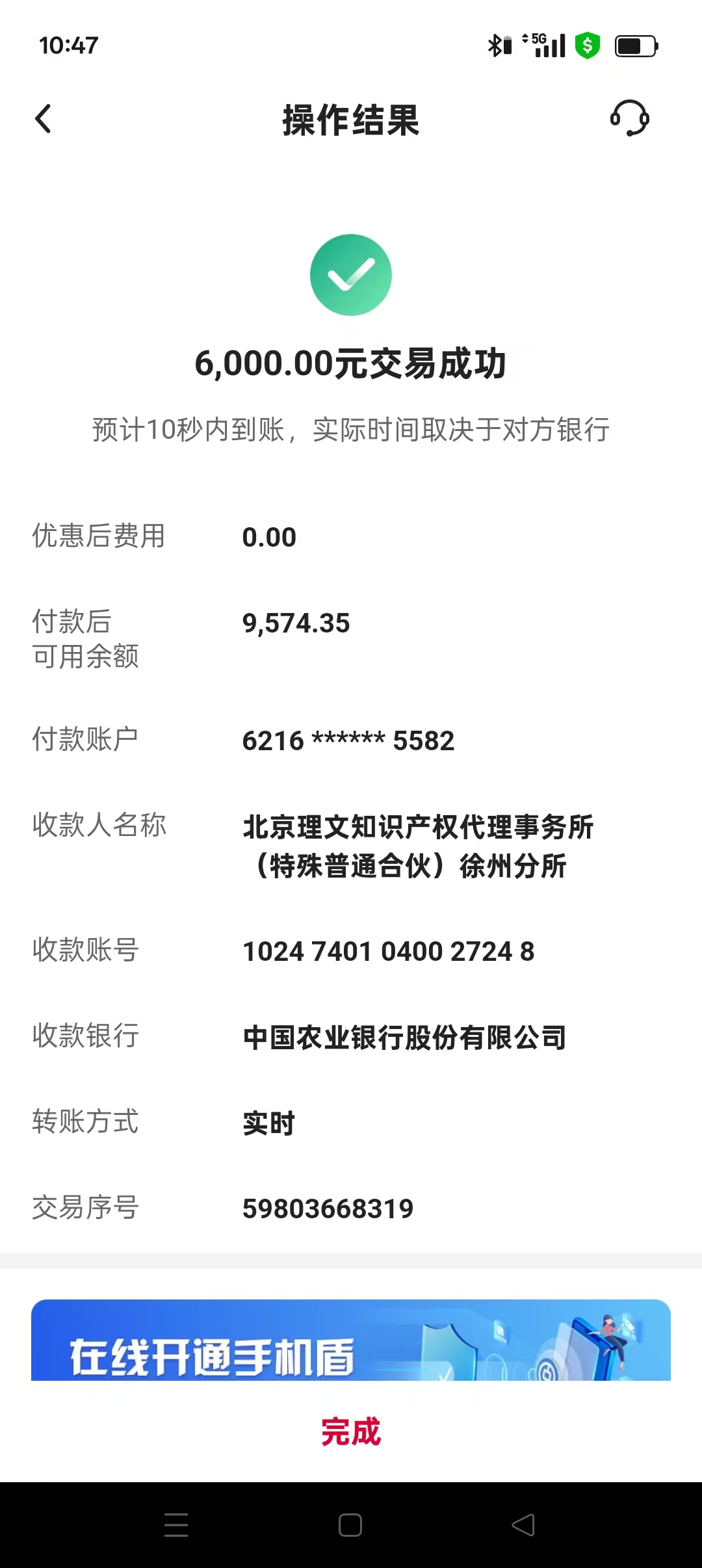Go back using the top-left arrow

click(43, 119)
